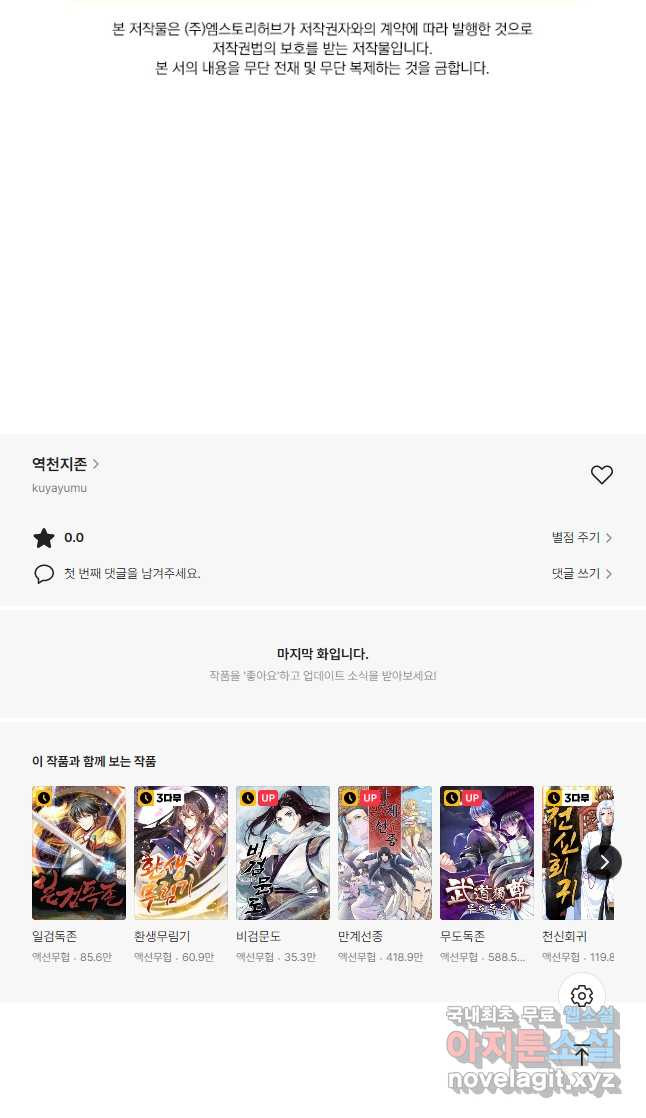Open the 비검문도 comic
The height and width of the screenshot is (1118, 646).
[283, 853]
